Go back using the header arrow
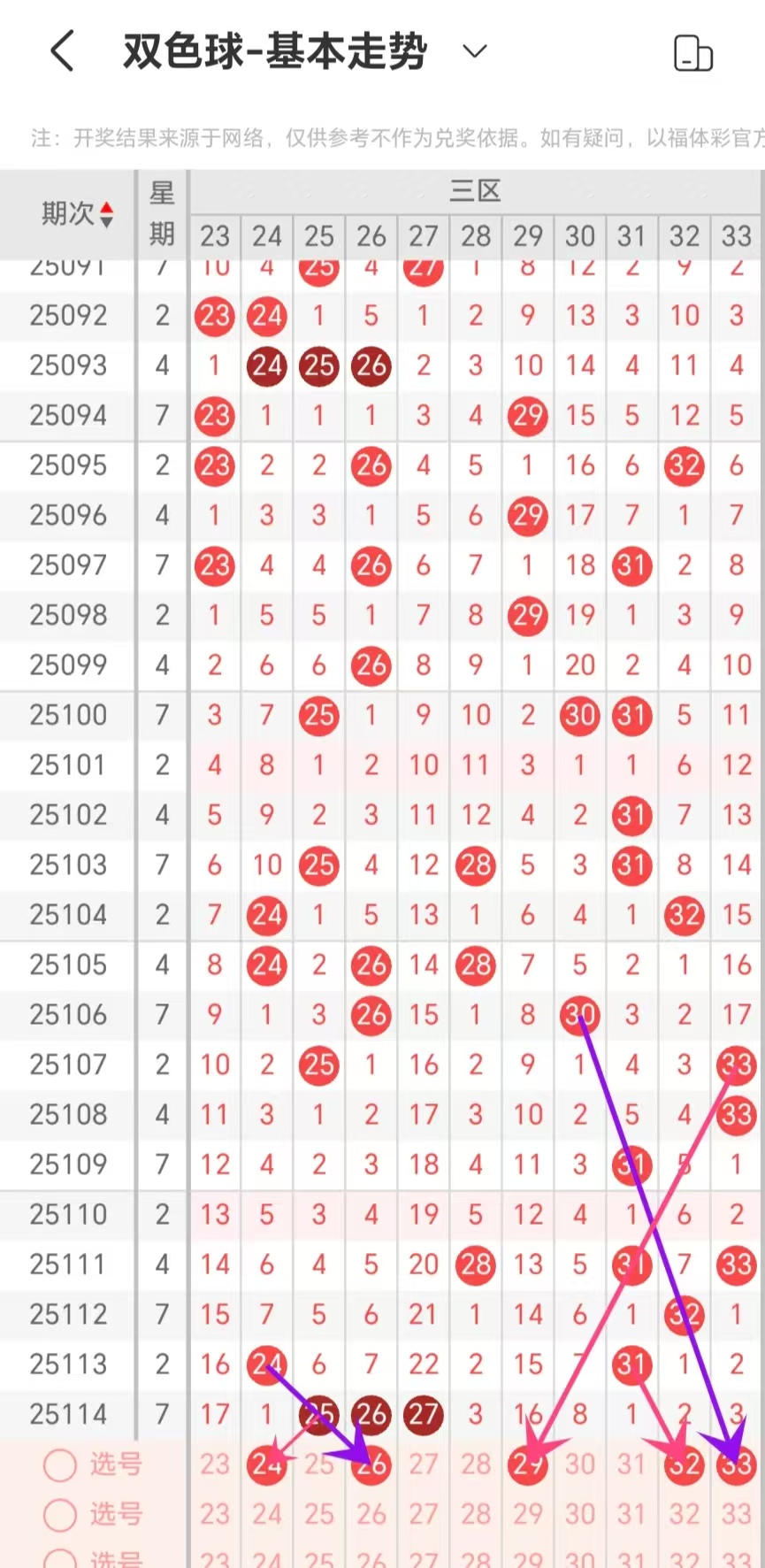This screenshot has width=765, height=1568. [x=62, y=51]
